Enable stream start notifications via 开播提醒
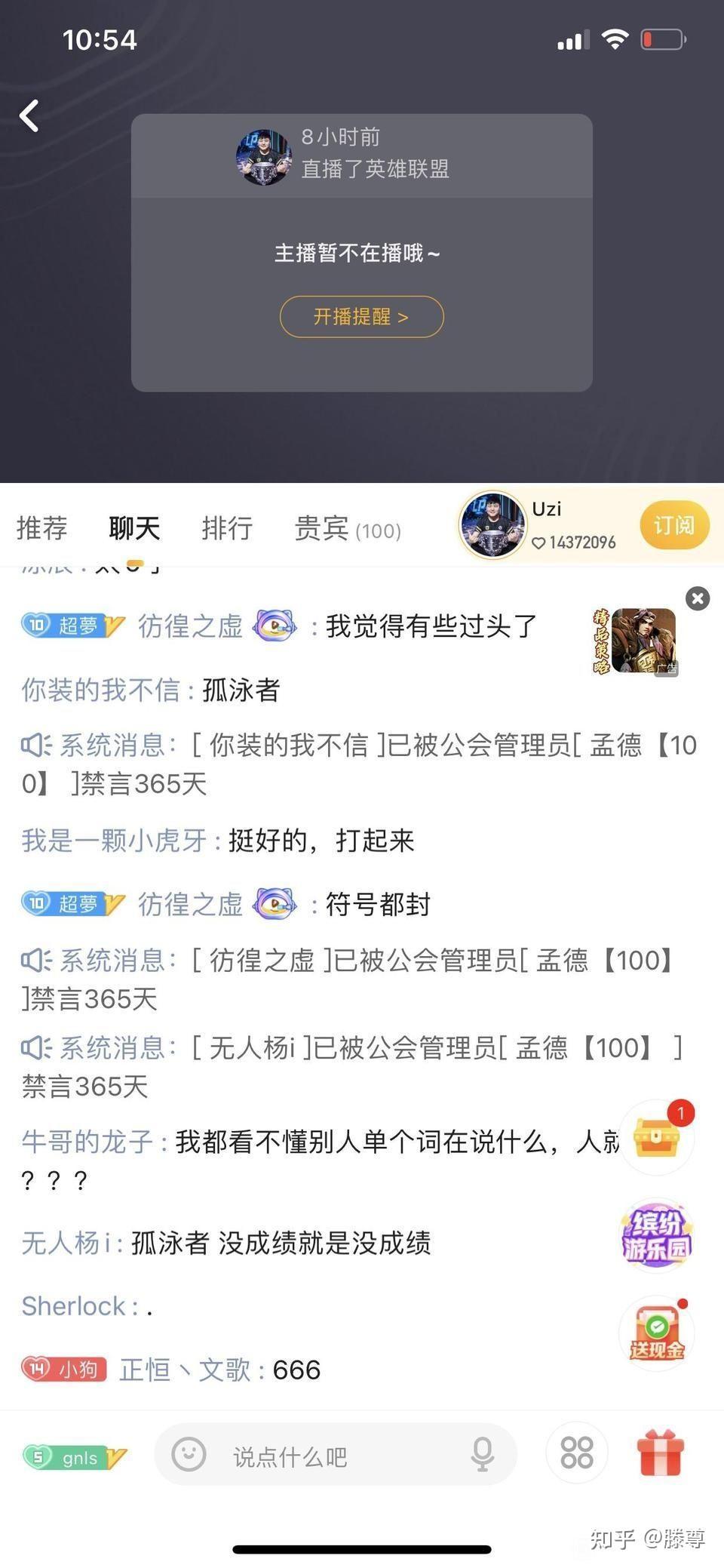 360,317
